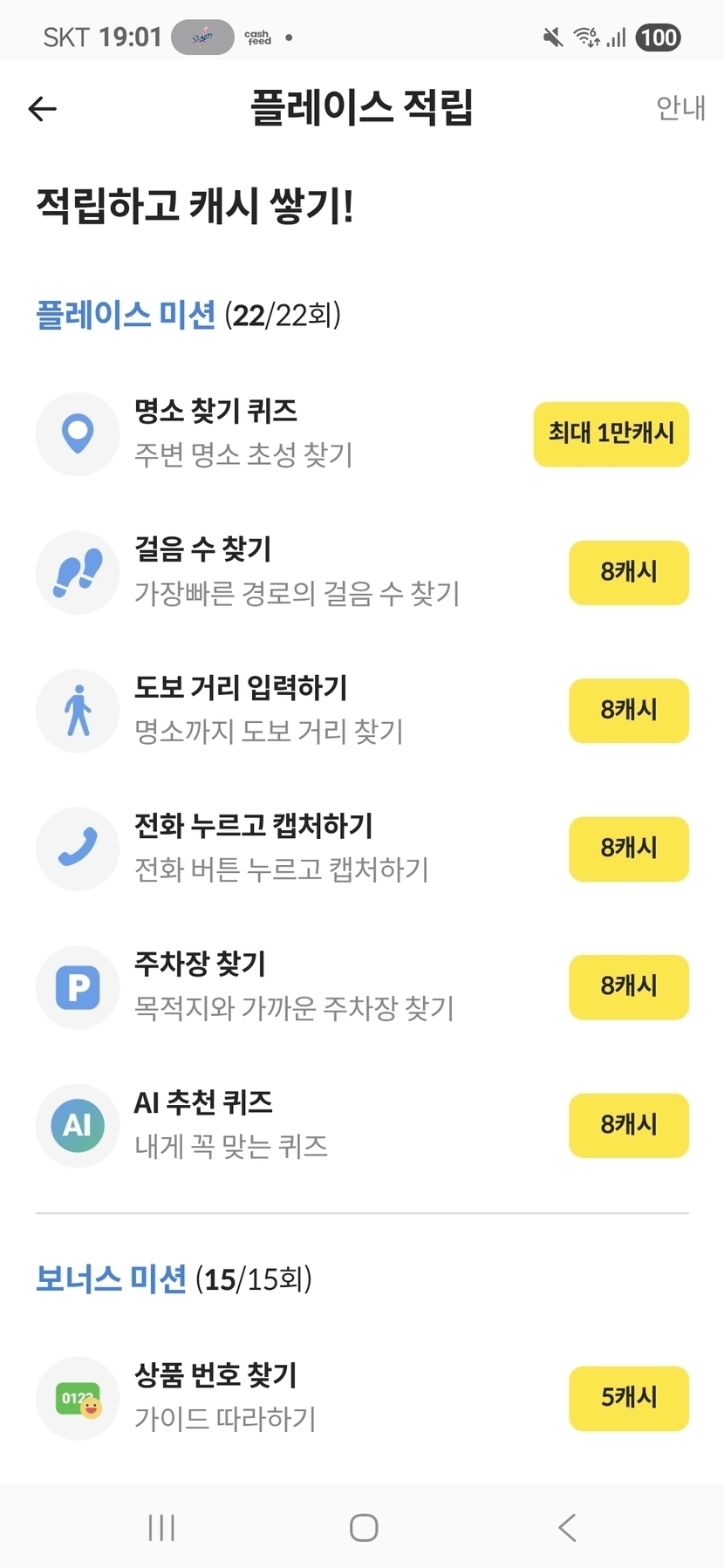
Task: Open the 주차장 찾기 mission
Action: click(x=362, y=986)
